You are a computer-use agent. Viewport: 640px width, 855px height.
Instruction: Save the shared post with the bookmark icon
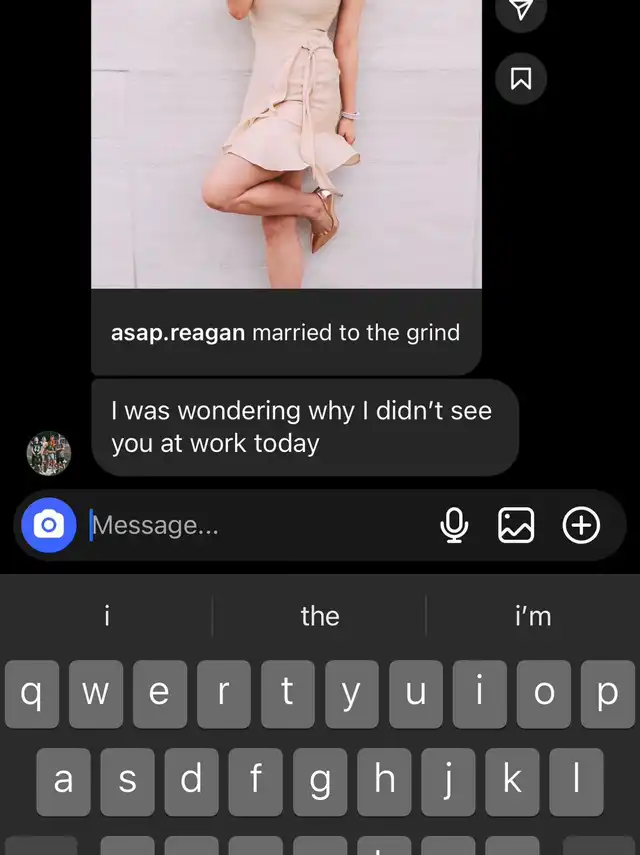point(521,78)
